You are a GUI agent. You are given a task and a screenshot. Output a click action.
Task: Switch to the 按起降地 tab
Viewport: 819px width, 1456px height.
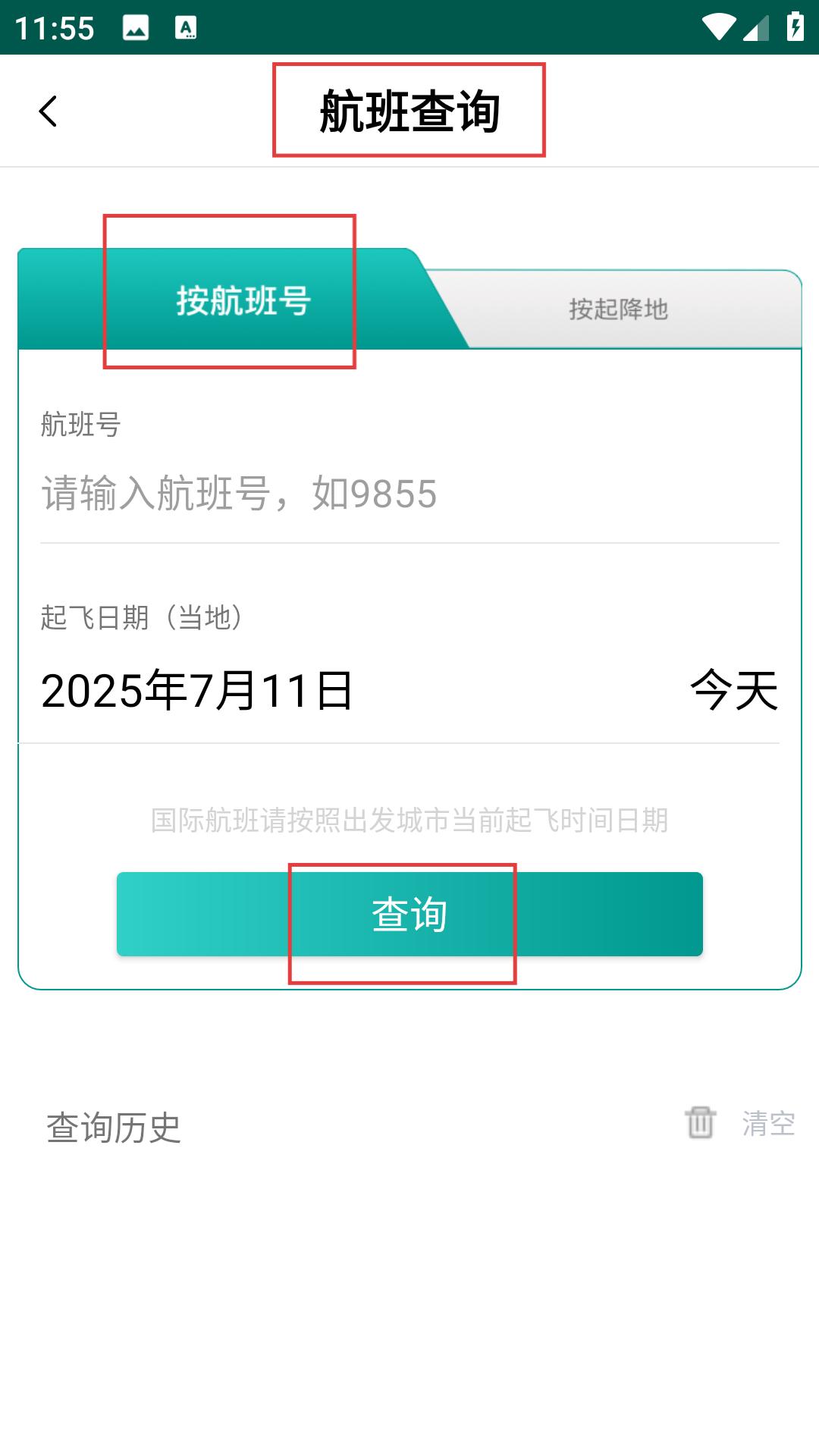[619, 309]
